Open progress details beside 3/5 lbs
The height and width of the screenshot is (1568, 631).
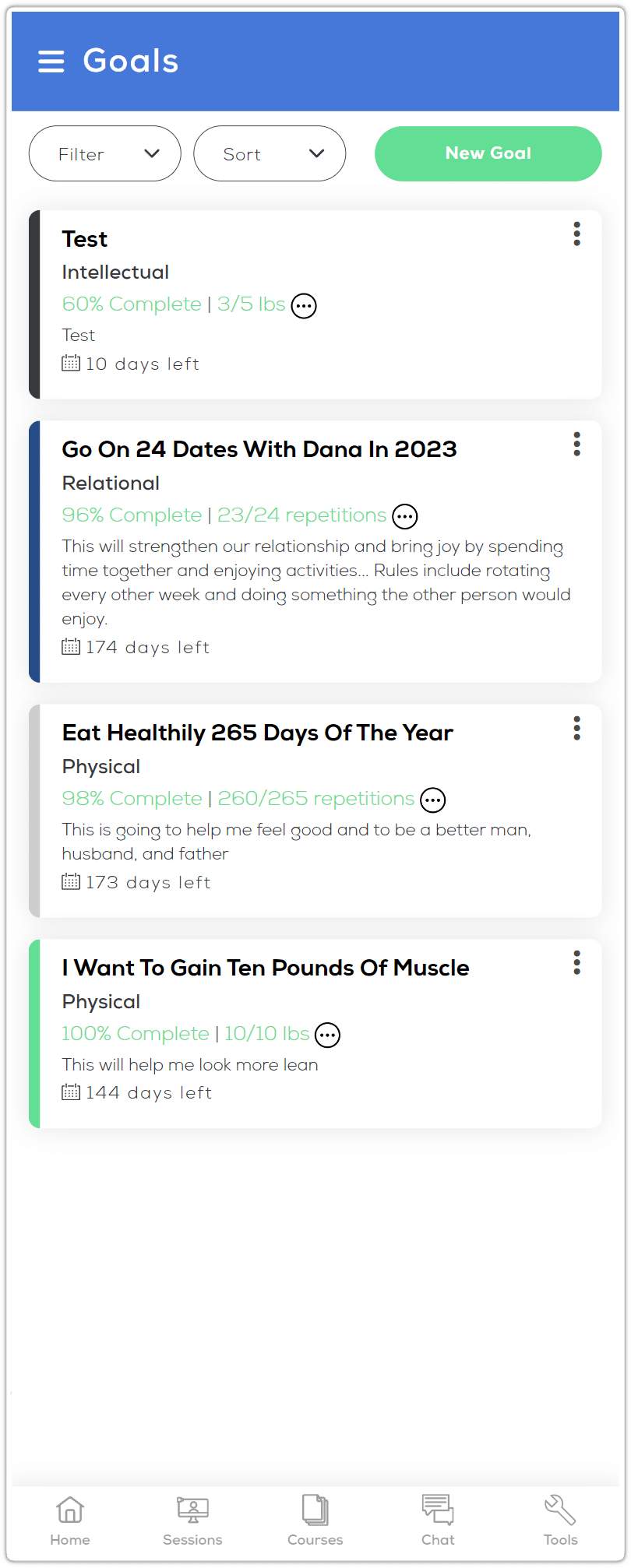pyautogui.click(x=304, y=306)
